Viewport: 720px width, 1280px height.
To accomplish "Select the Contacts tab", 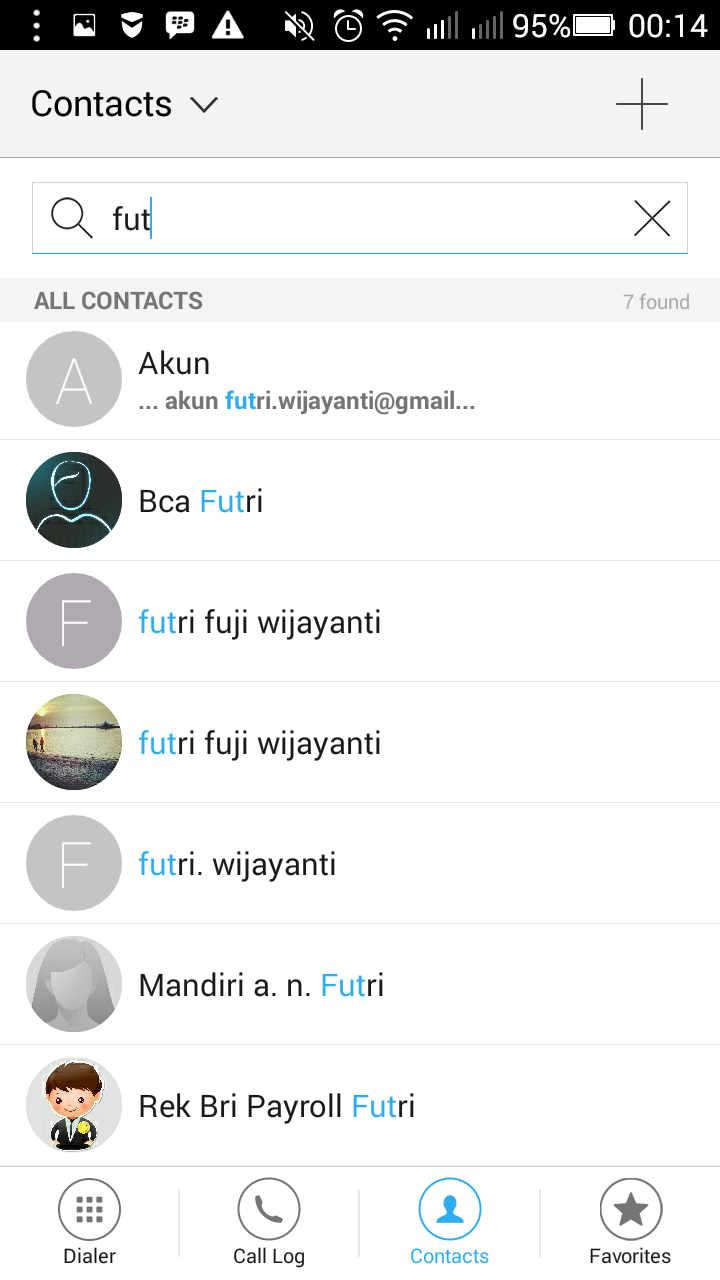I will 450,1222.
